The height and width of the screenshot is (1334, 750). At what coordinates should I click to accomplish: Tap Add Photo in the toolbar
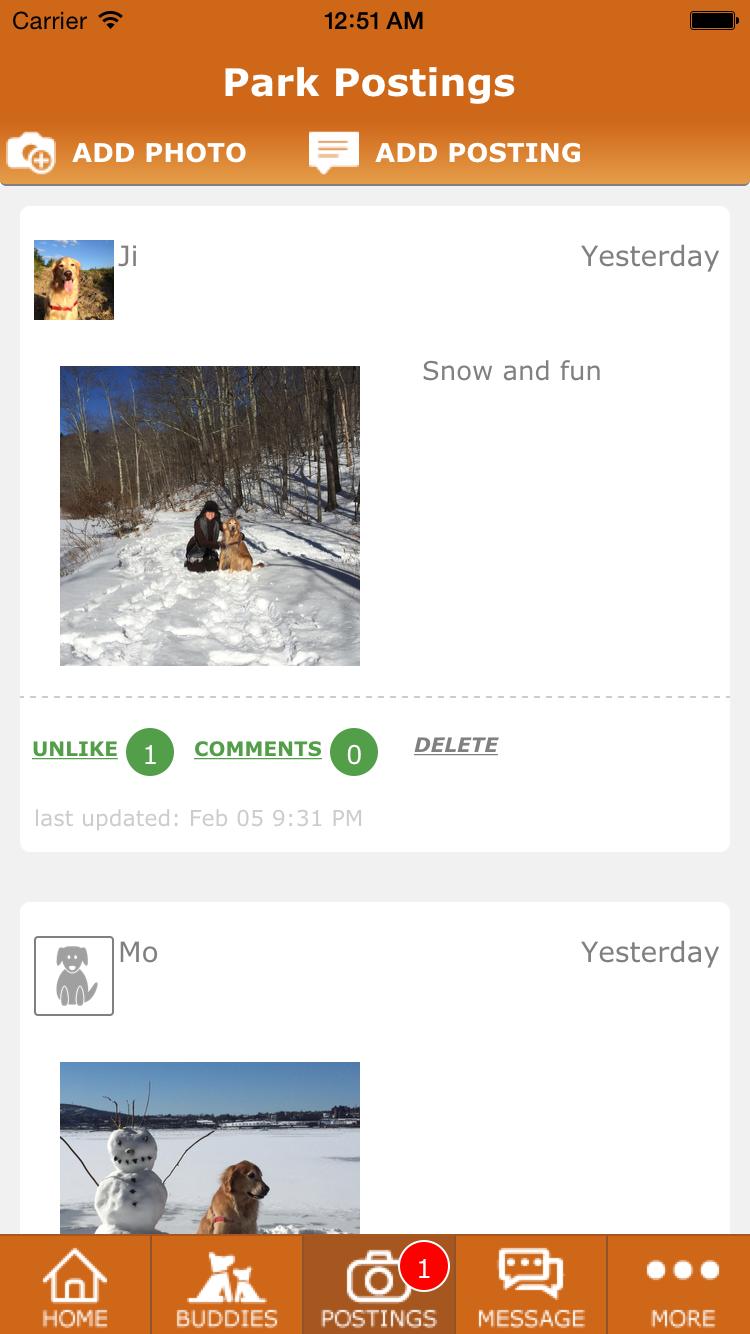(127, 153)
